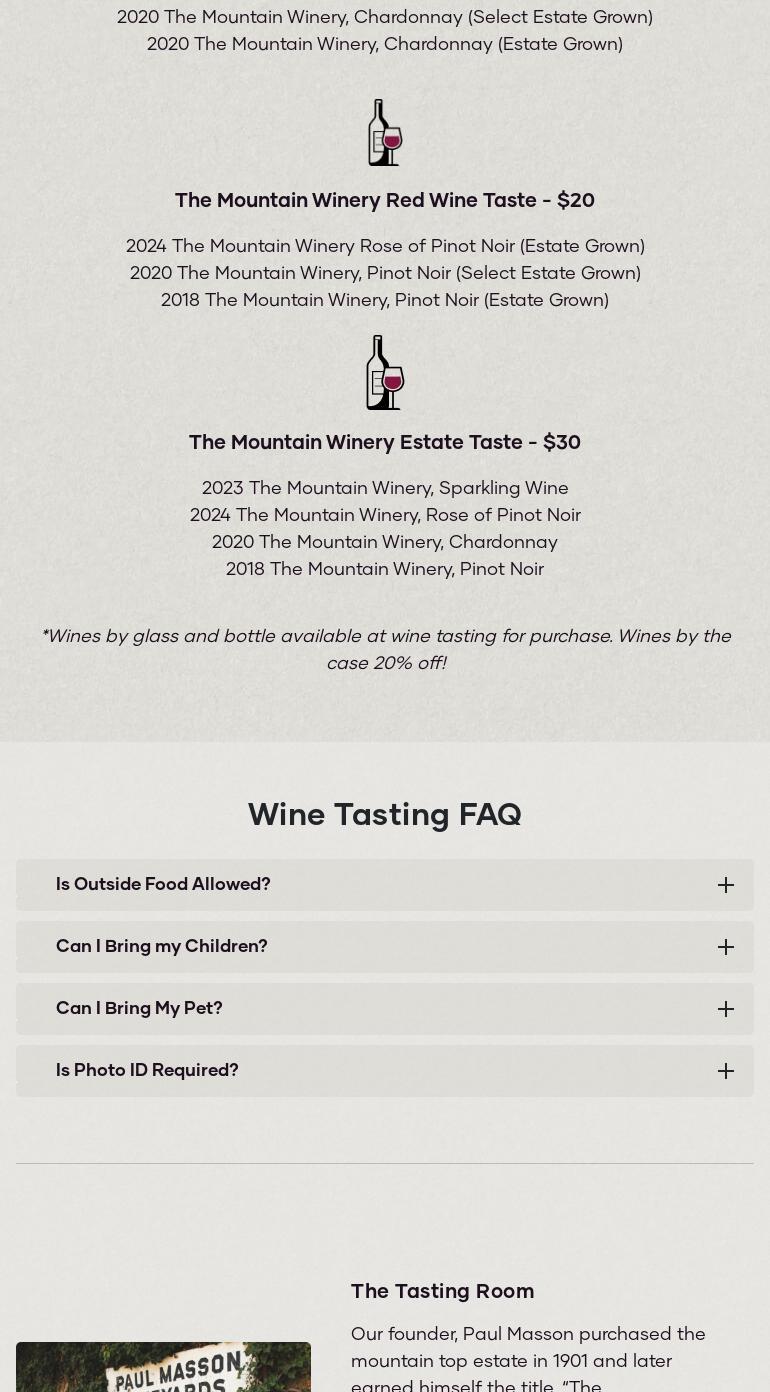Select The Tasting Room section heading
Image resolution: width=770 pixels, height=1392 pixels.
(443, 1291)
